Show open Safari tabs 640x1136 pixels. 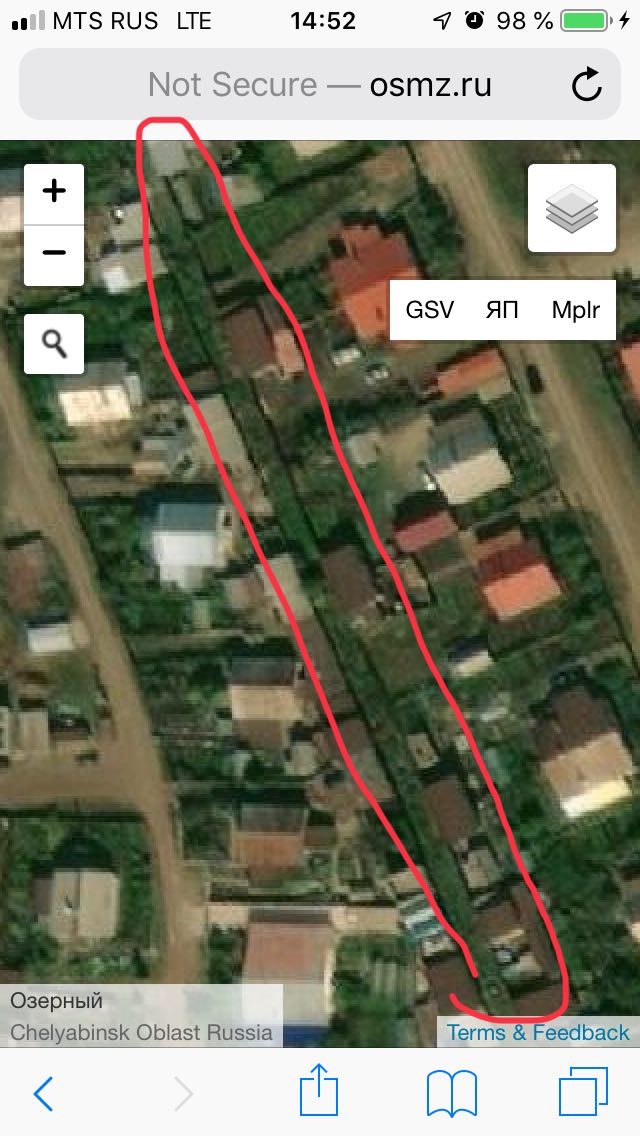pos(583,1093)
